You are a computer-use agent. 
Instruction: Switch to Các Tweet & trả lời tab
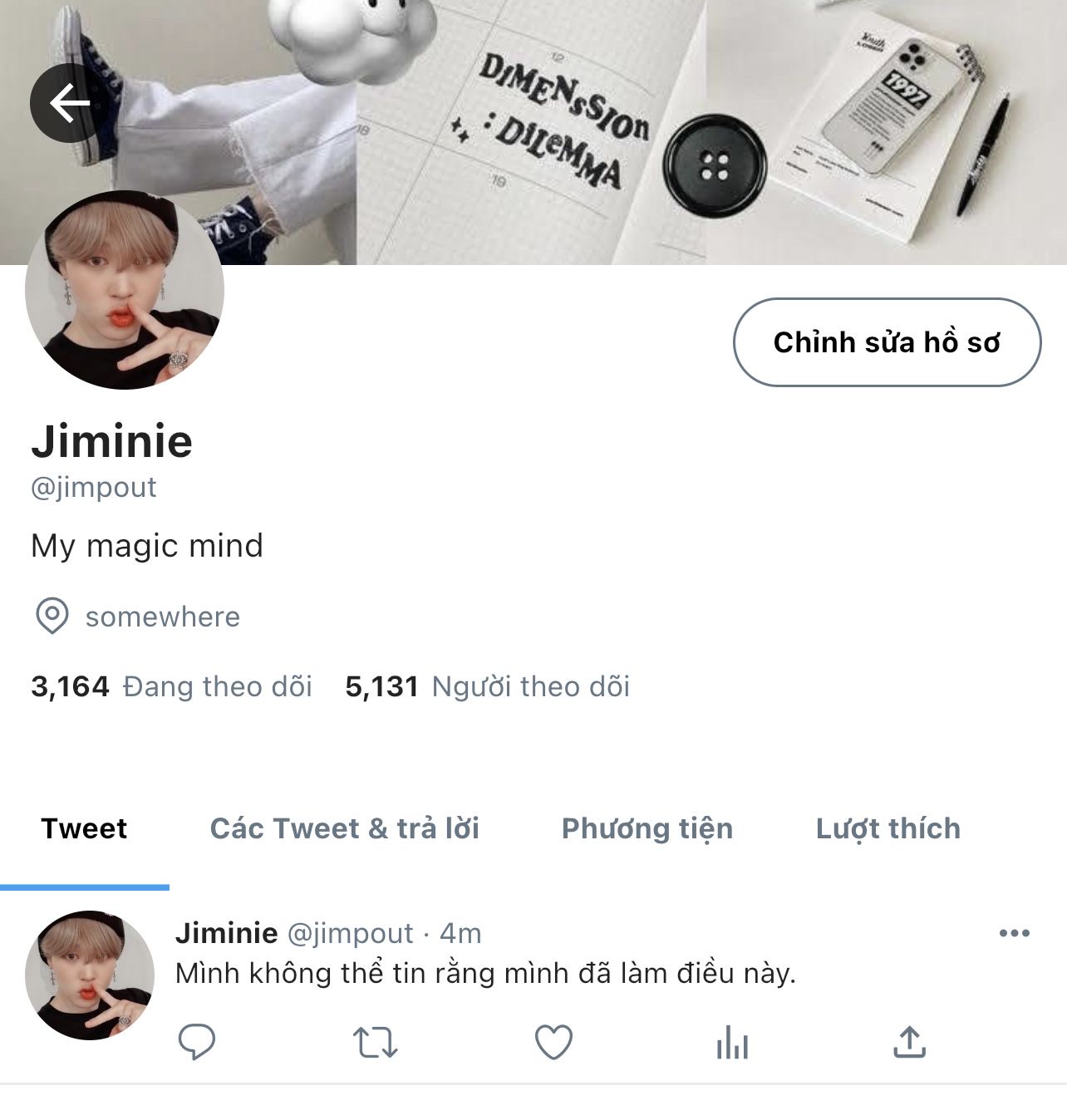(x=344, y=828)
